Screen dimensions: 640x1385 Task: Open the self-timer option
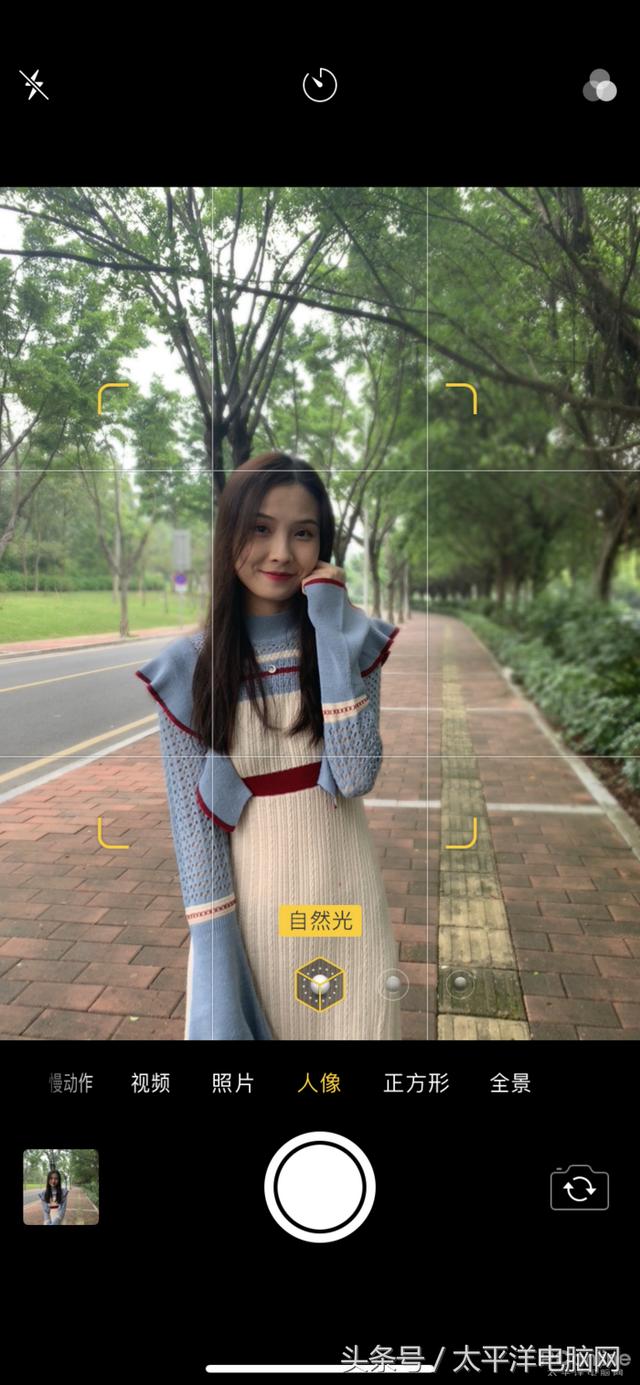pos(320,85)
